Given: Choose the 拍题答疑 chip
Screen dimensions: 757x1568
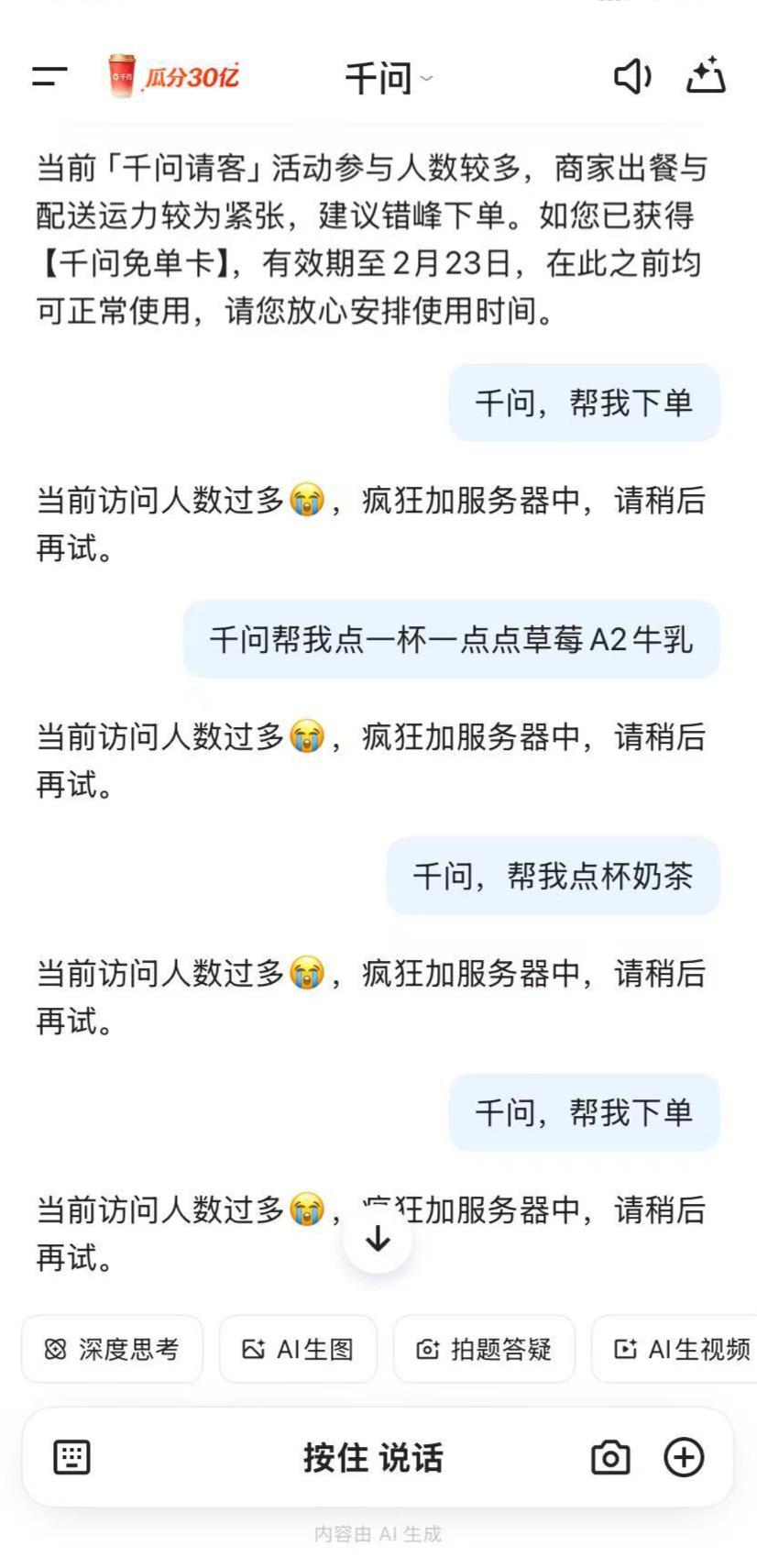Looking at the screenshot, I should click(x=484, y=1349).
